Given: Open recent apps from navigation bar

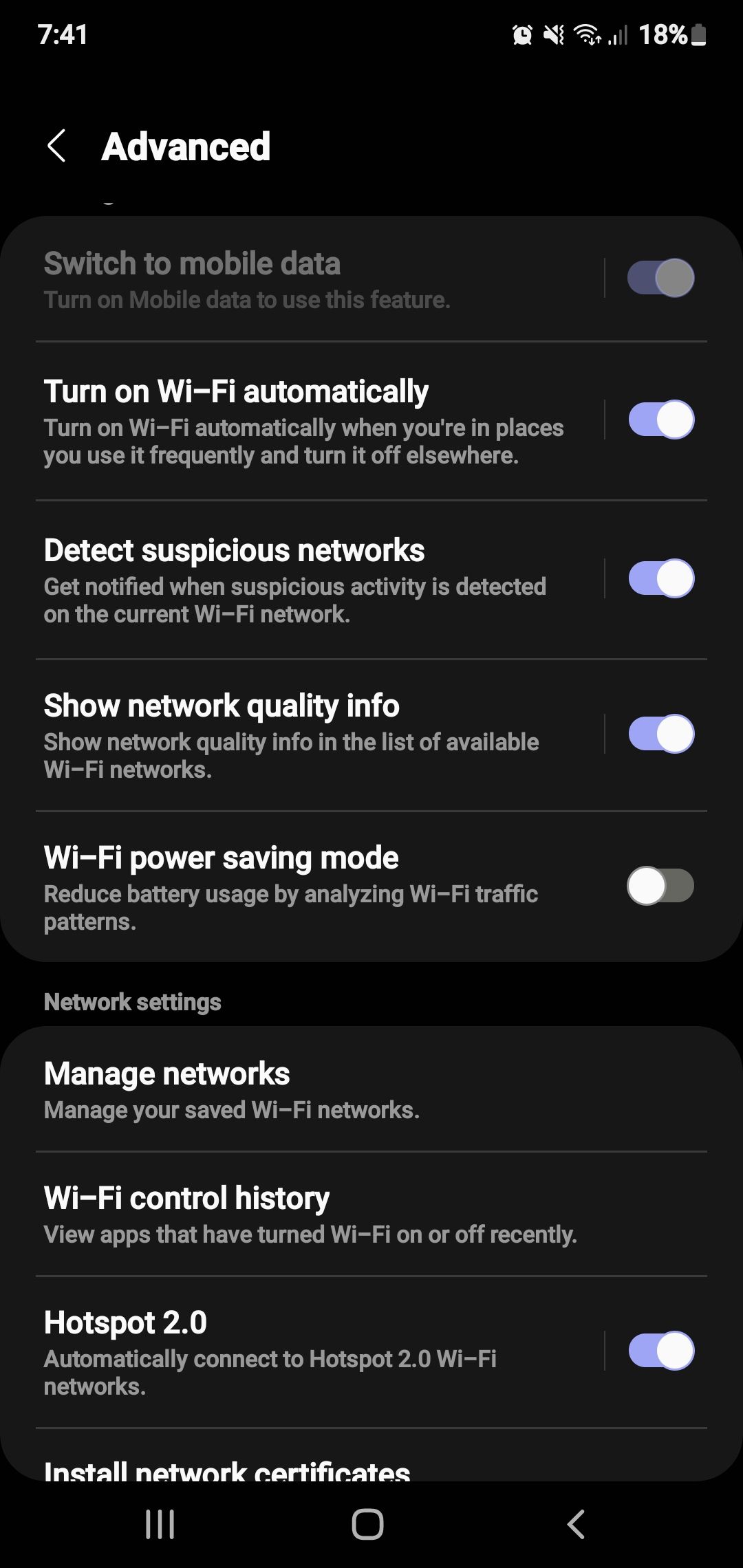Looking at the screenshot, I should click(160, 1524).
